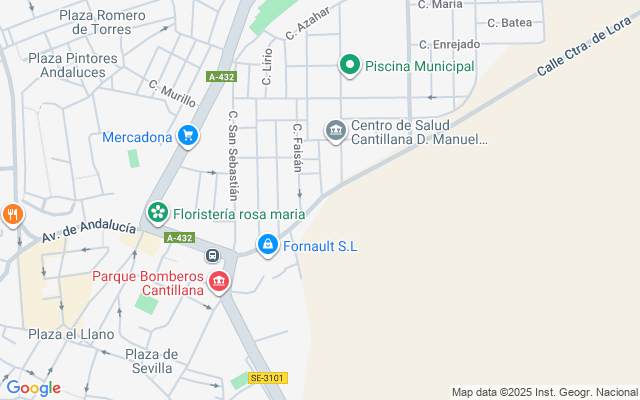Select the Fornault S.L pin
Screen dimensions: 640x400
[x=268, y=245]
